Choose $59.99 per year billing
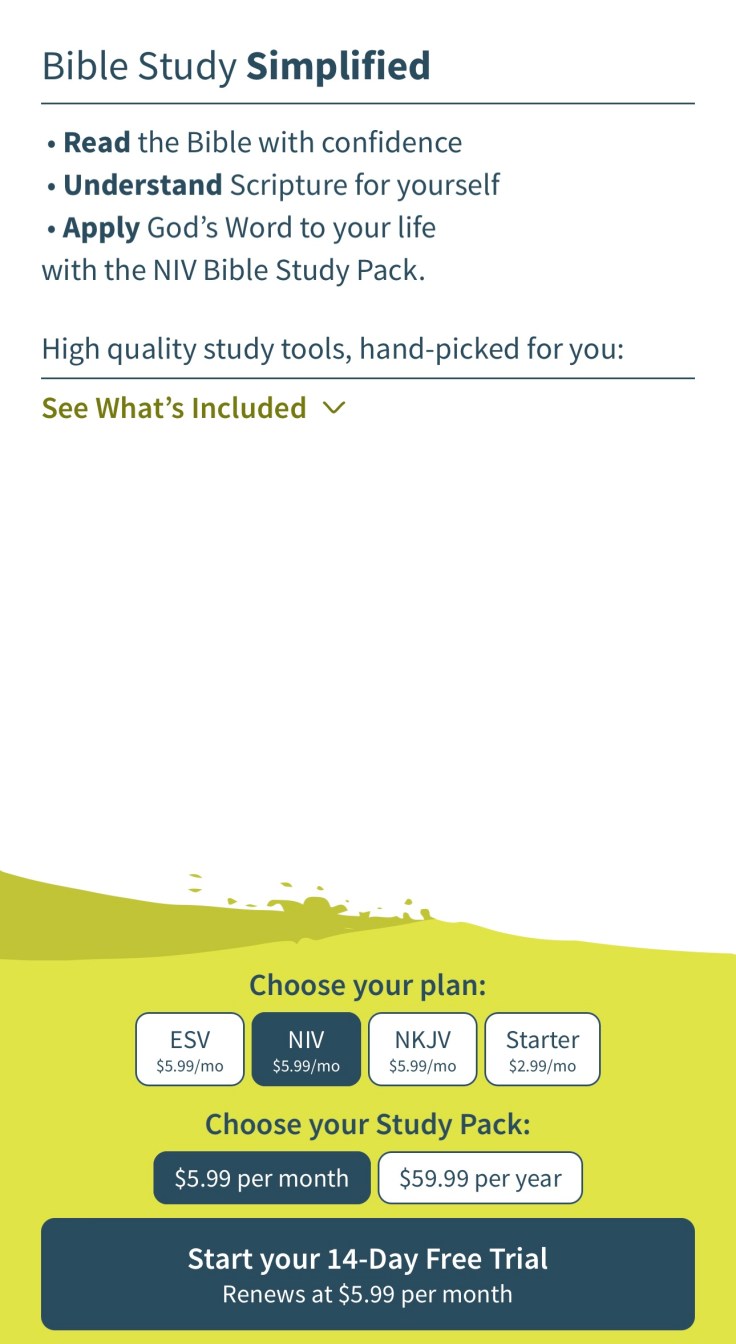This screenshot has height=1344, width=736. coord(480,1178)
